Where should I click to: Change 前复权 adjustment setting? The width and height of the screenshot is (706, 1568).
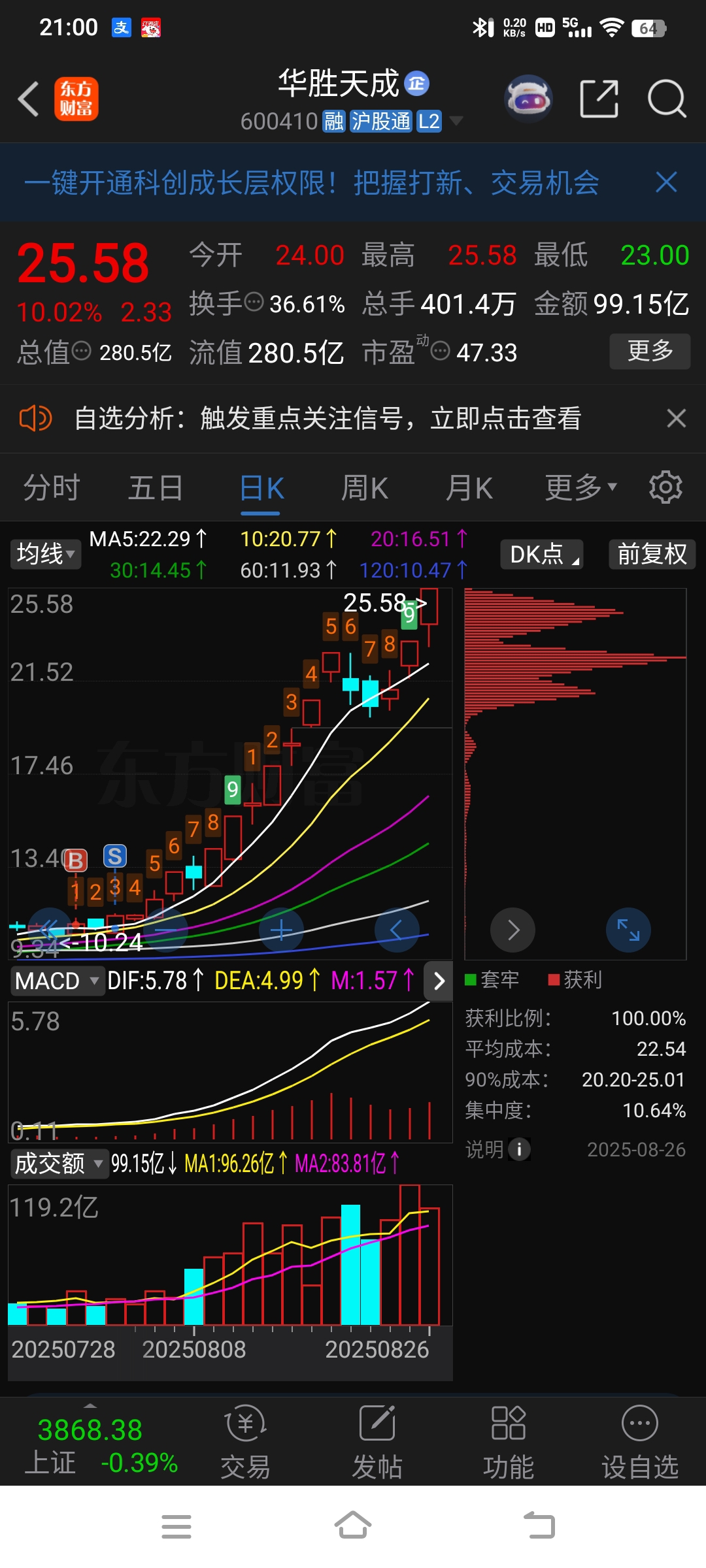[652, 555]
